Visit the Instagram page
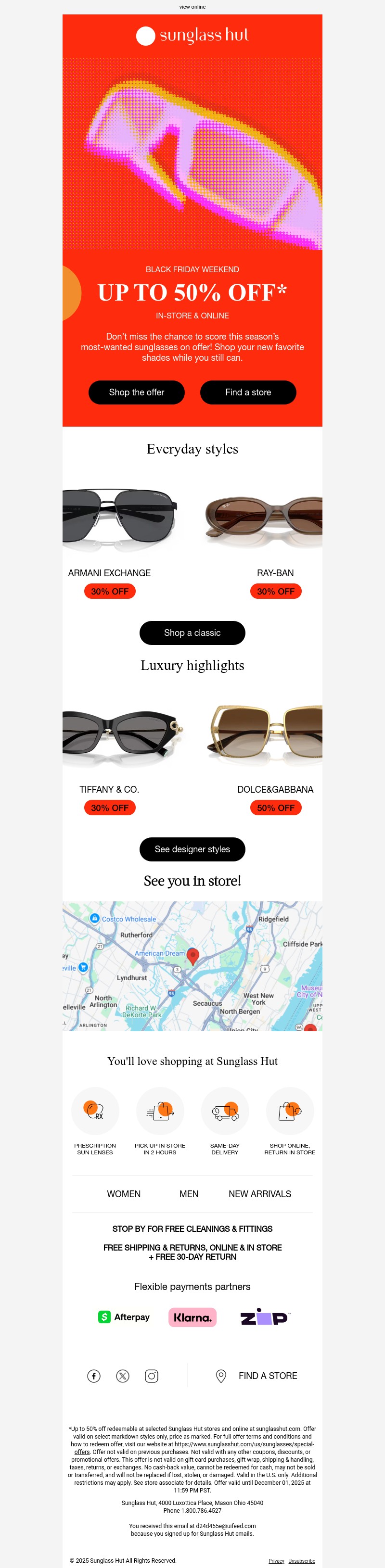Screen dimensions: 385x1568 click(x=152, y=1376)
